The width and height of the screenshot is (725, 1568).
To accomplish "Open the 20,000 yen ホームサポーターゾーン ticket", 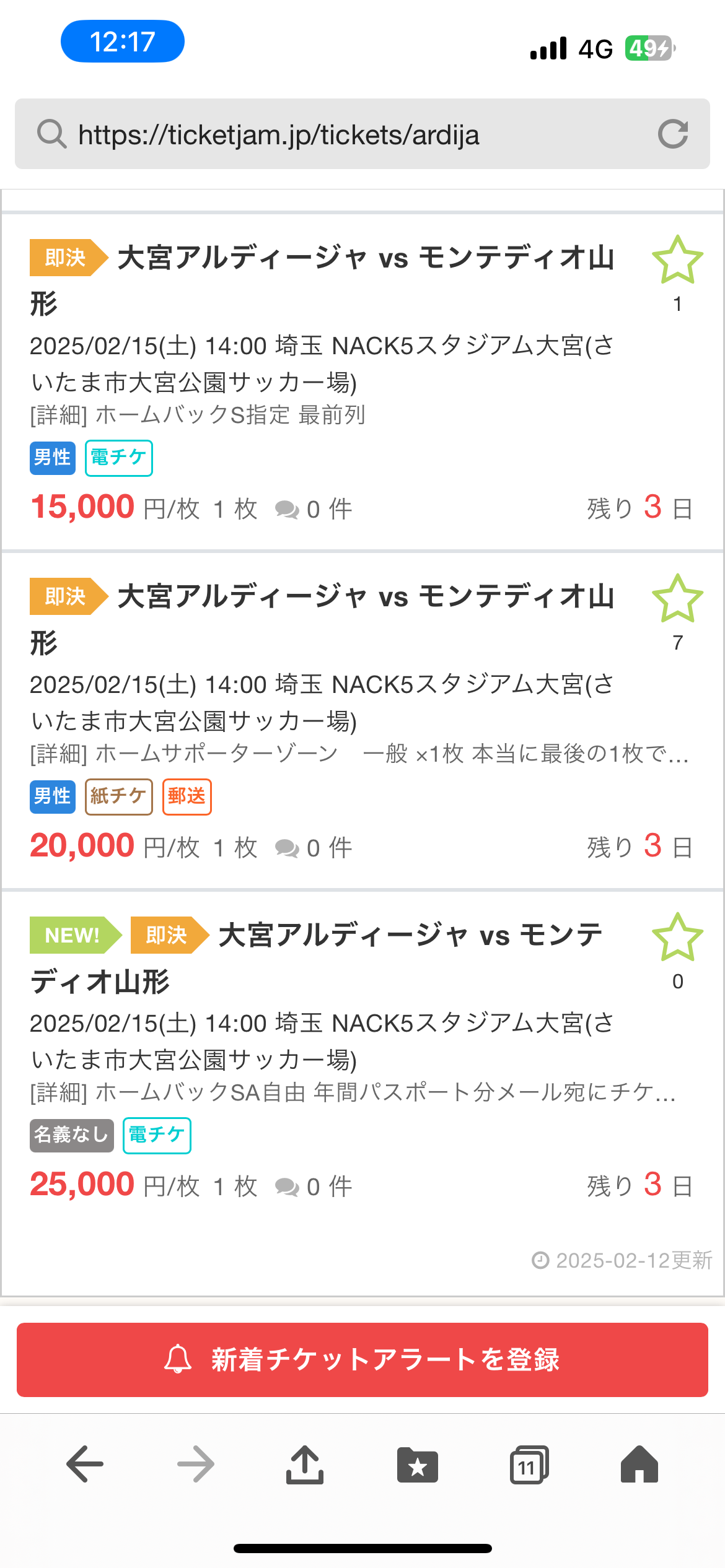I will point(362,720).
